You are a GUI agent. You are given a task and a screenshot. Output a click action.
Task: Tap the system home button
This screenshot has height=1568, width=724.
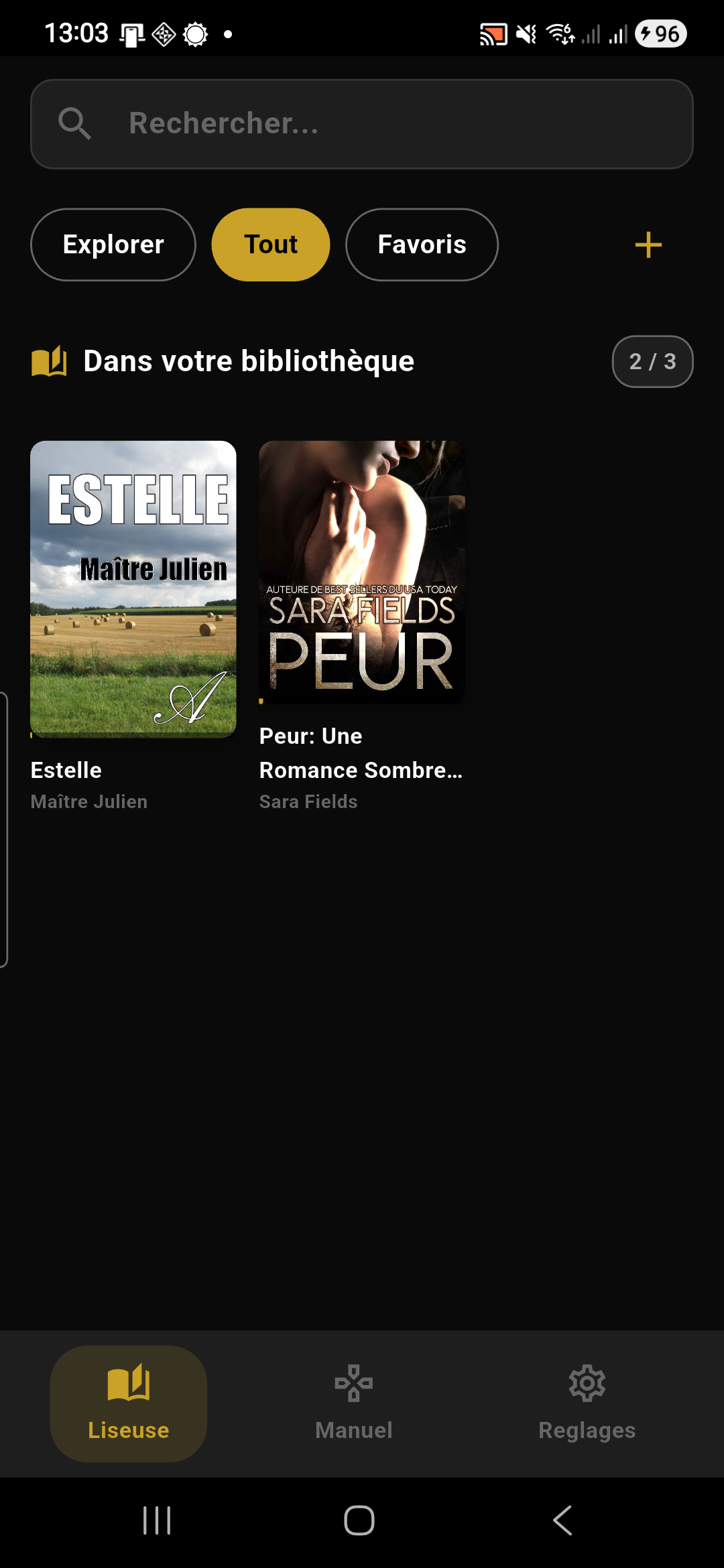click(359, 1520)
